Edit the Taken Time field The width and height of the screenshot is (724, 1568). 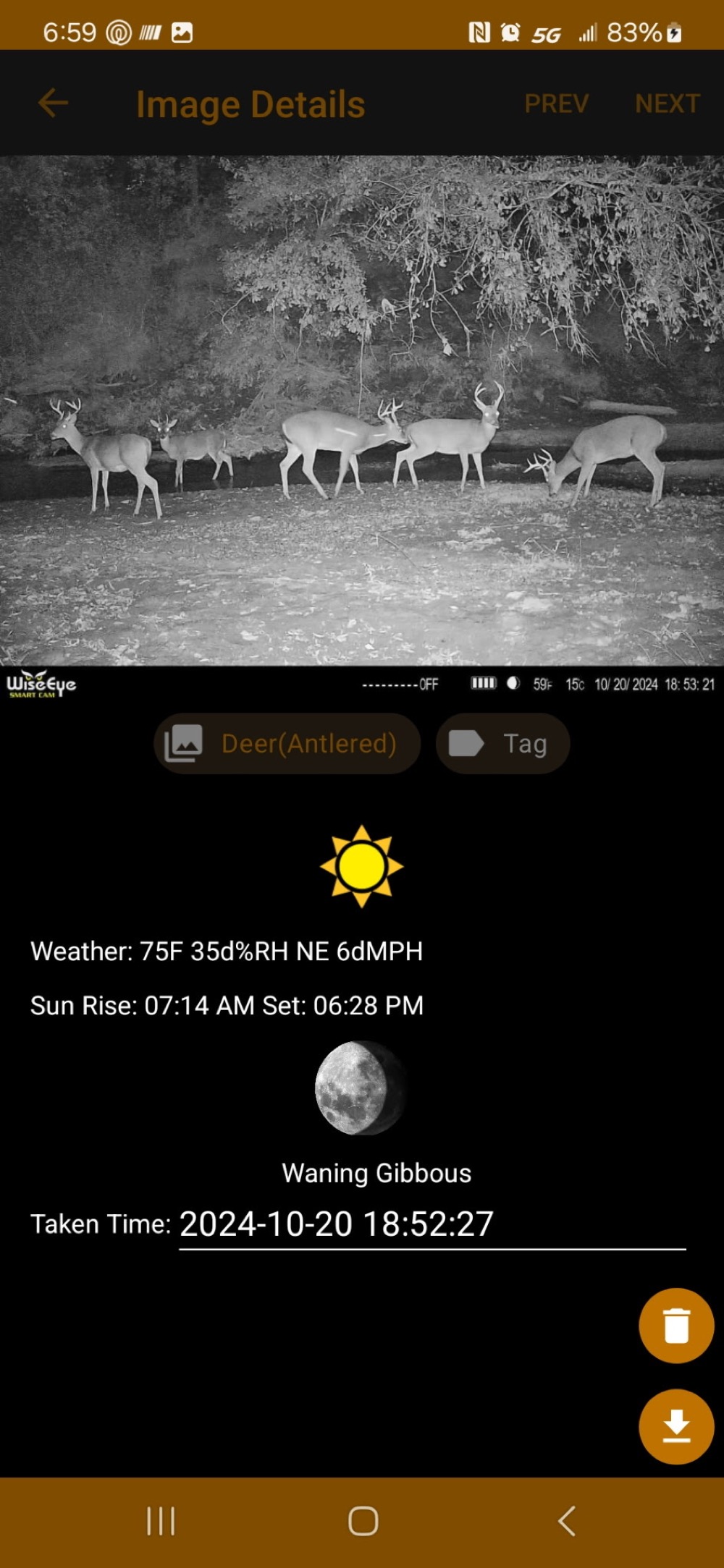(432, 1224)
